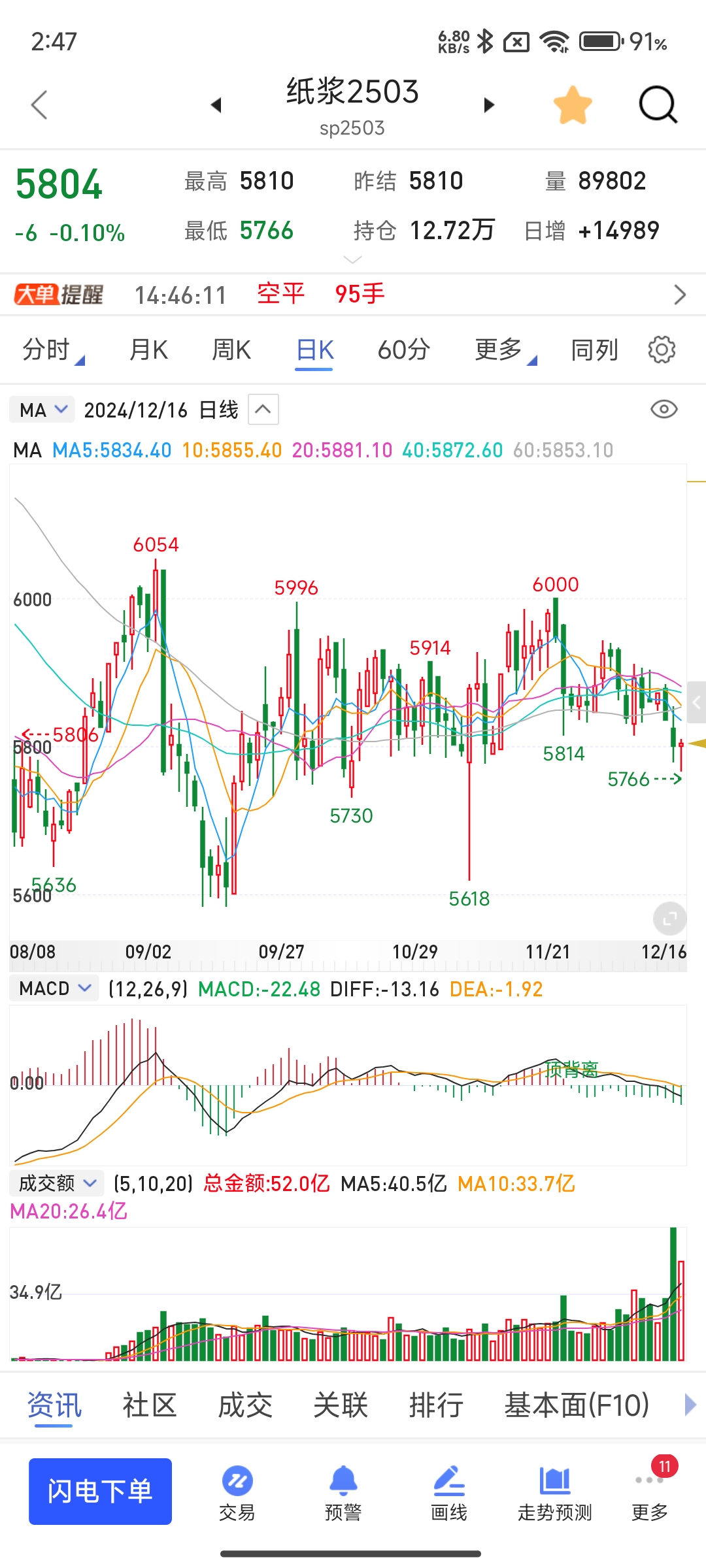Toggle chart visibility with the eye icon
The width and height of the screenshot is (706, 1568).
click(x=664, y=410)
